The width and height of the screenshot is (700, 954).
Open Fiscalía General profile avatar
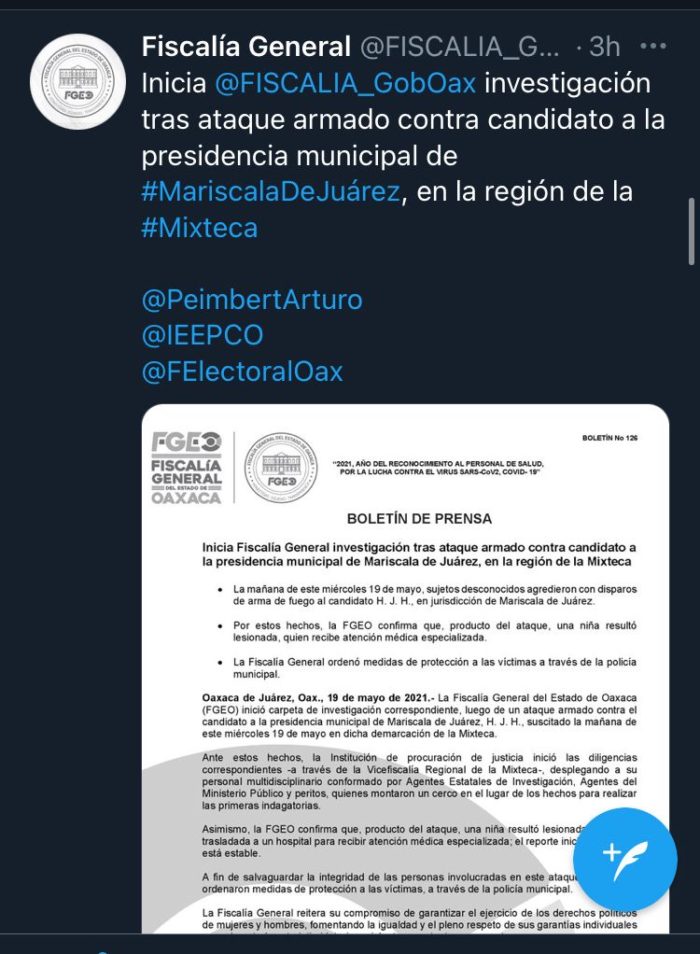pos(77,81)
